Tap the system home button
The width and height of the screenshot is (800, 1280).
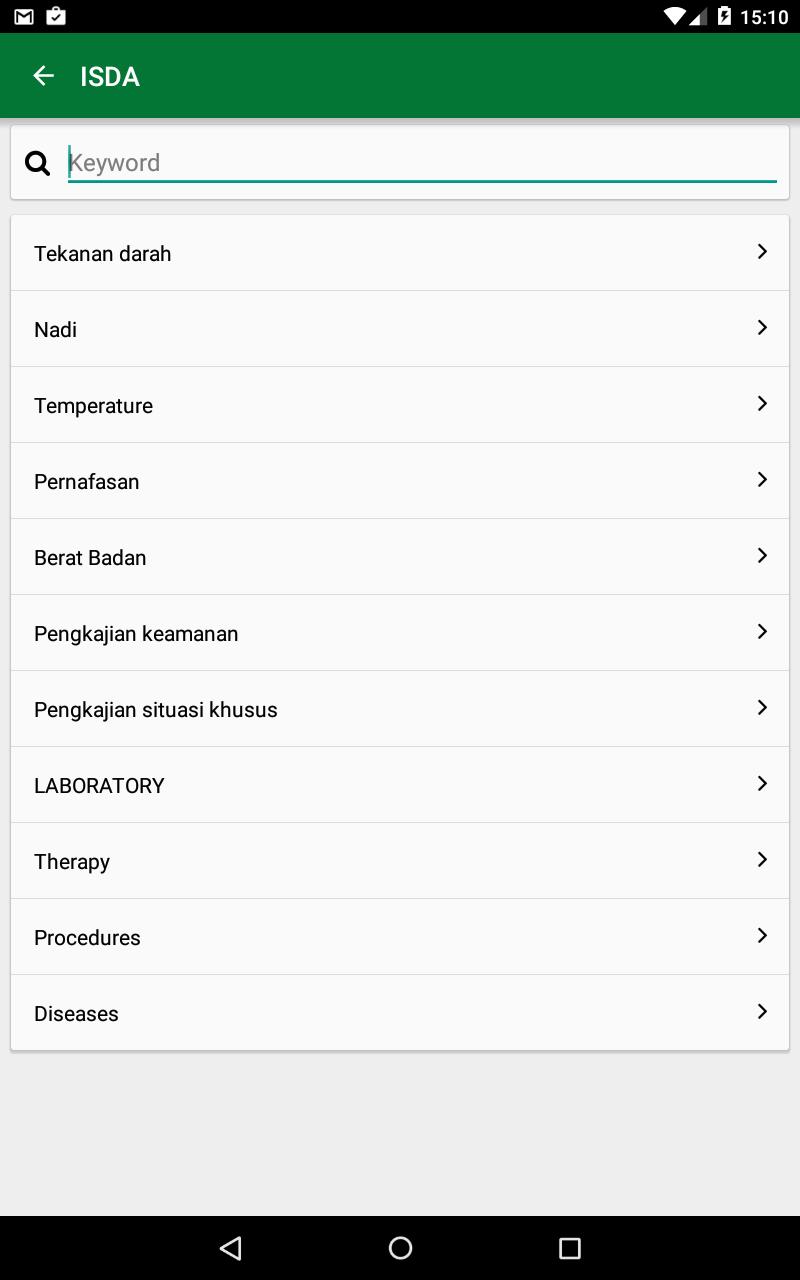[400, 1247]
